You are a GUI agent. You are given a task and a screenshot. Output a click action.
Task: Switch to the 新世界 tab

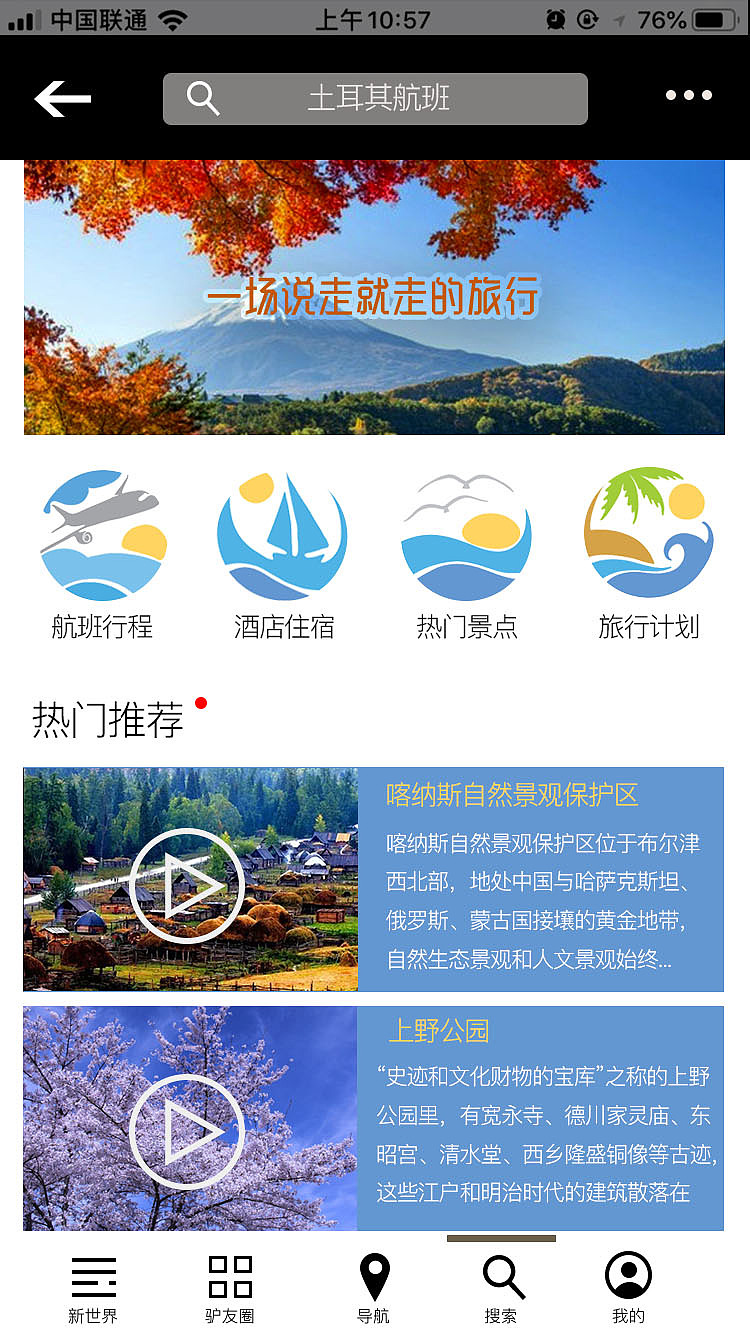pyautogui.click(x=93, y=1277)
